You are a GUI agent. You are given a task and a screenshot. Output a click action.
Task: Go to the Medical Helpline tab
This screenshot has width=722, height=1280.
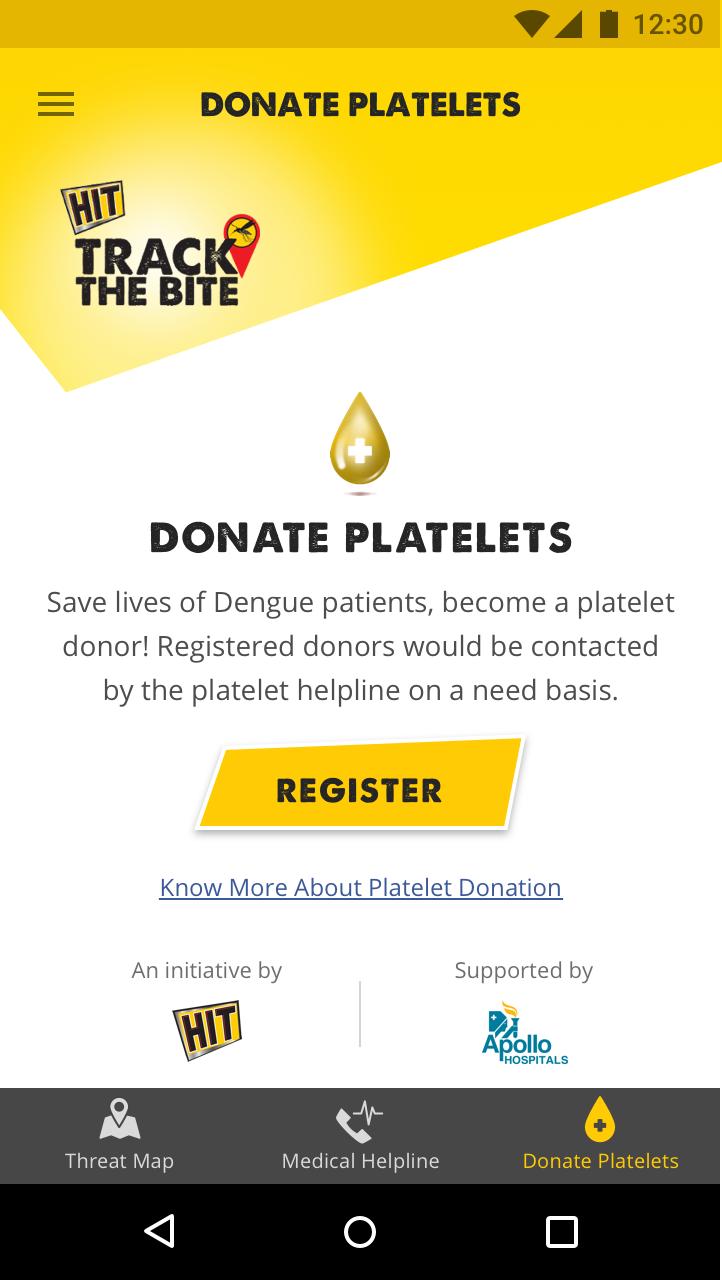click(x=360, y=1136)
